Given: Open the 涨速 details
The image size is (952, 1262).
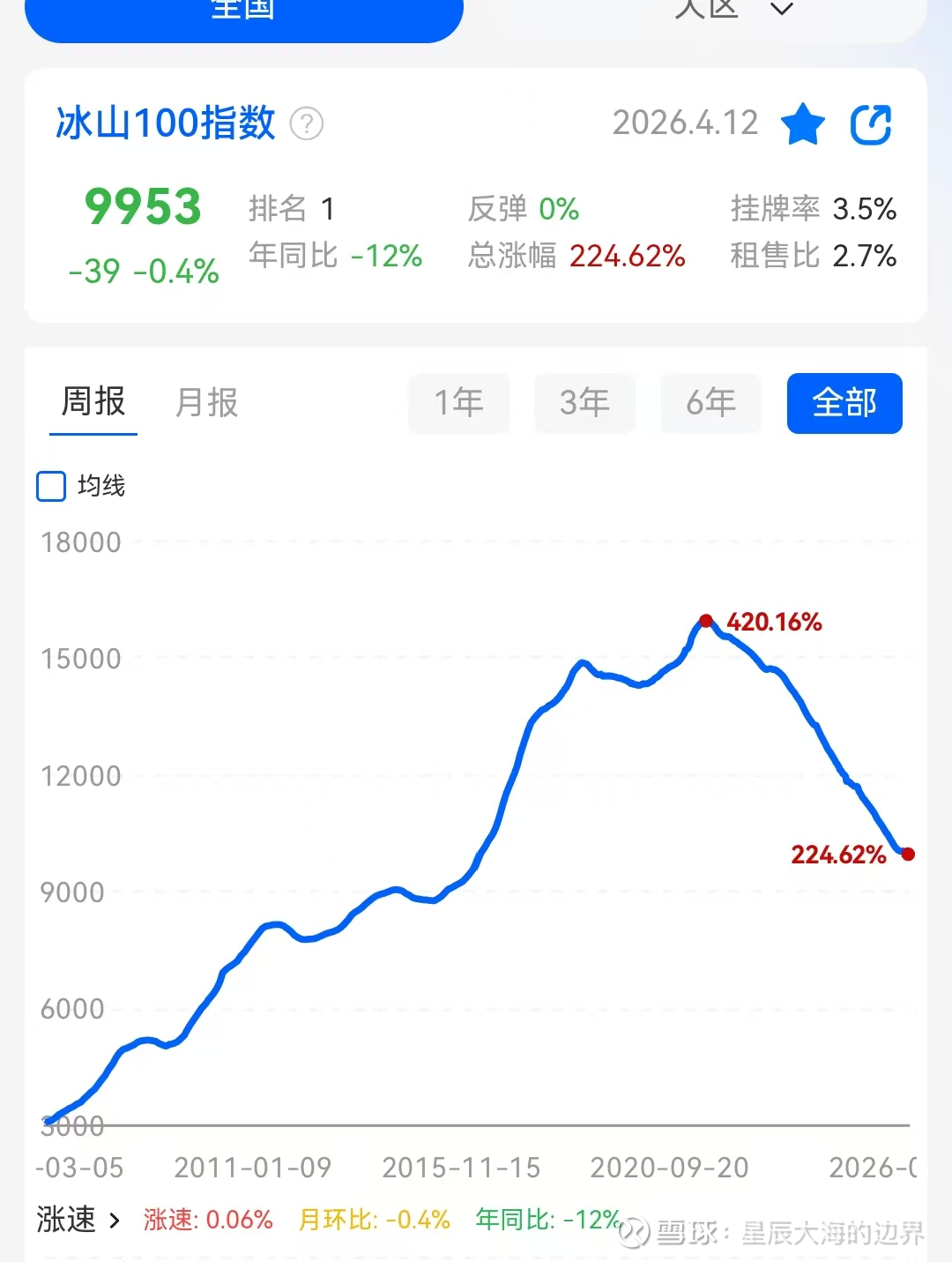Looking at the screenshot, I should pos(78,1220).
